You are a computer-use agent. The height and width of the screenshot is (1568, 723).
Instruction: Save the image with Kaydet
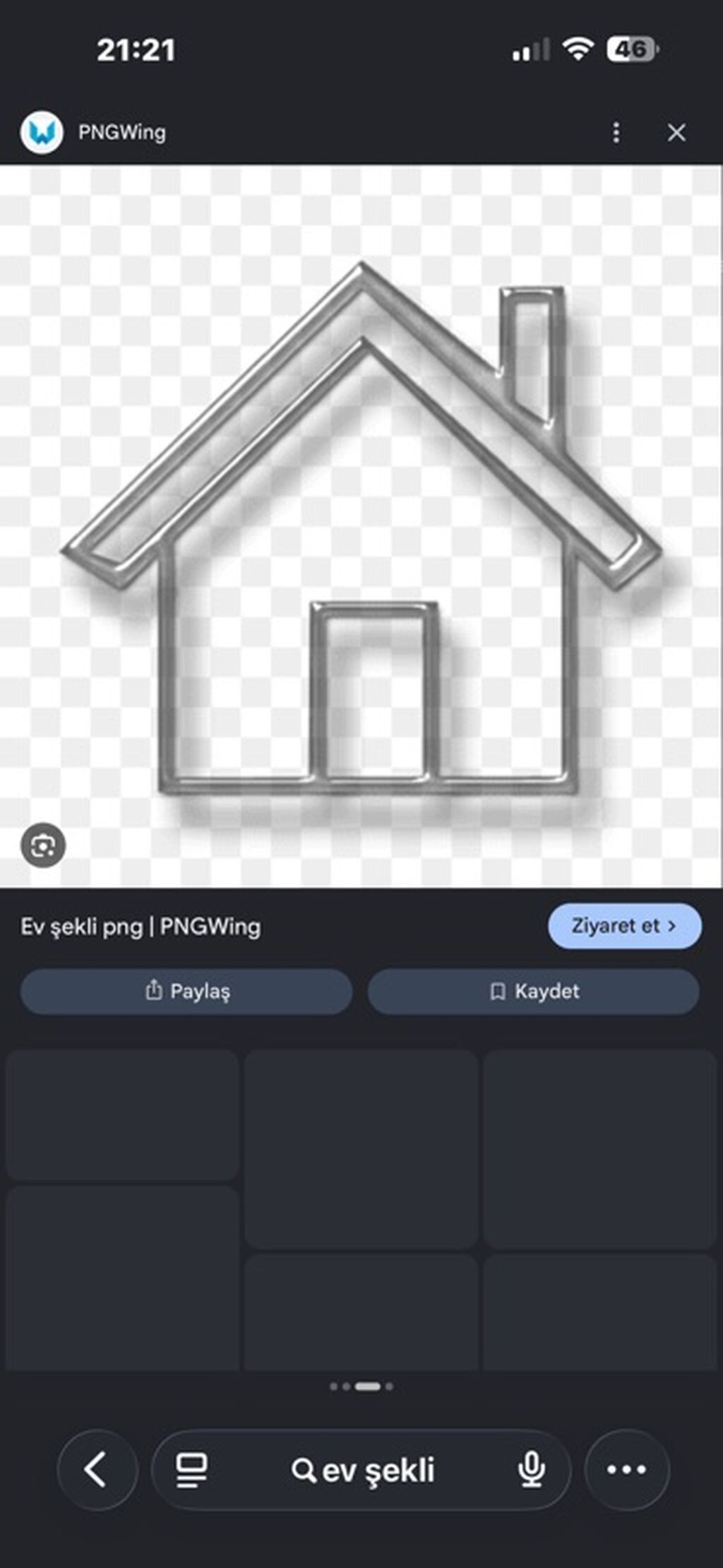point(534,991)
